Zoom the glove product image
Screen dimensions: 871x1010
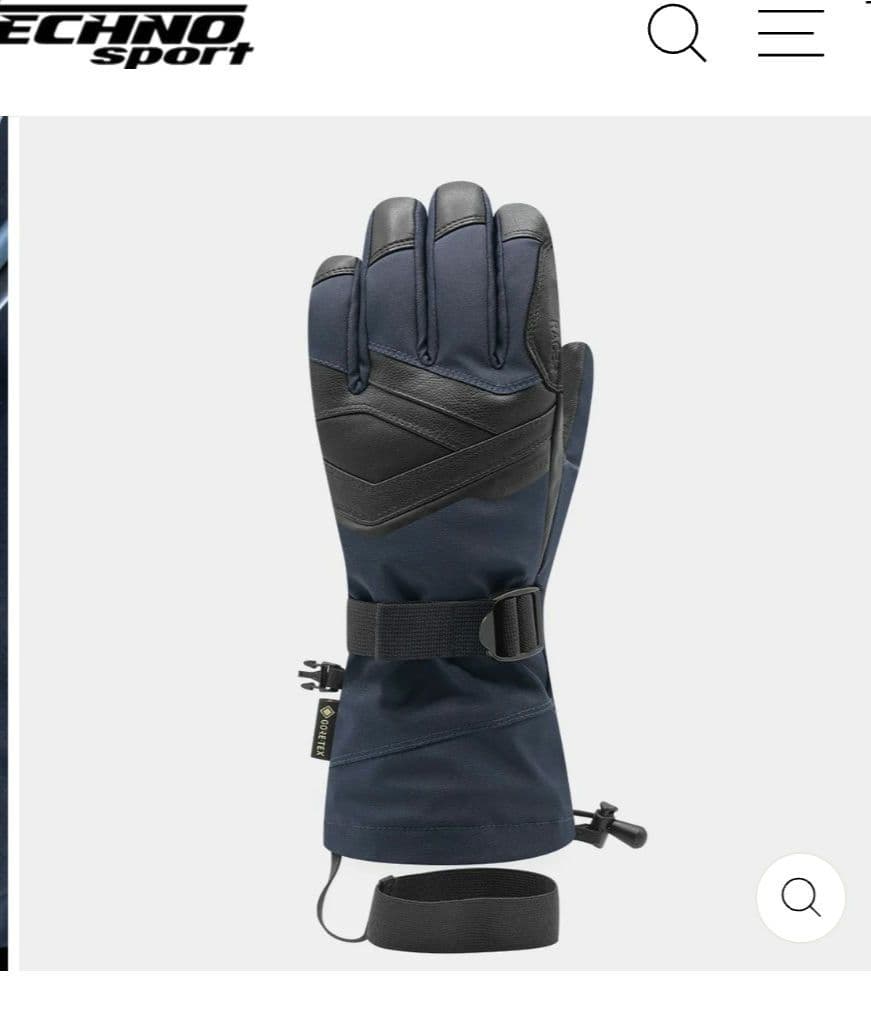pos(800,897)
